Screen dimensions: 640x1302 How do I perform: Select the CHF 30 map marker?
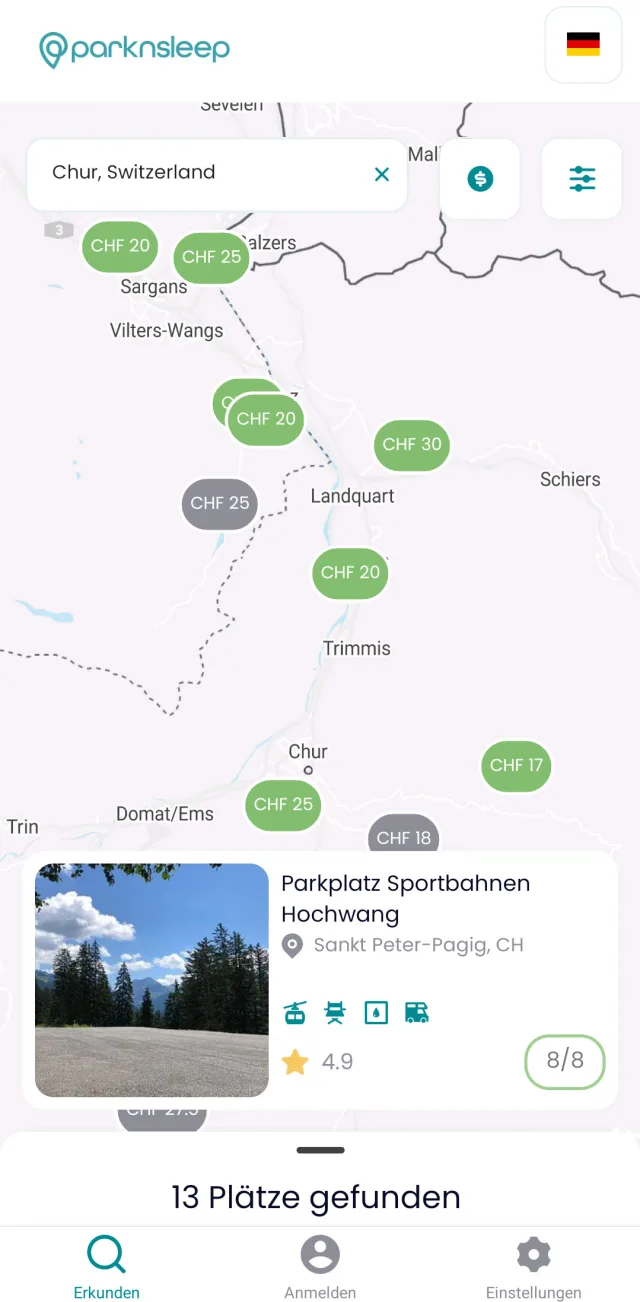click(411, 445)
